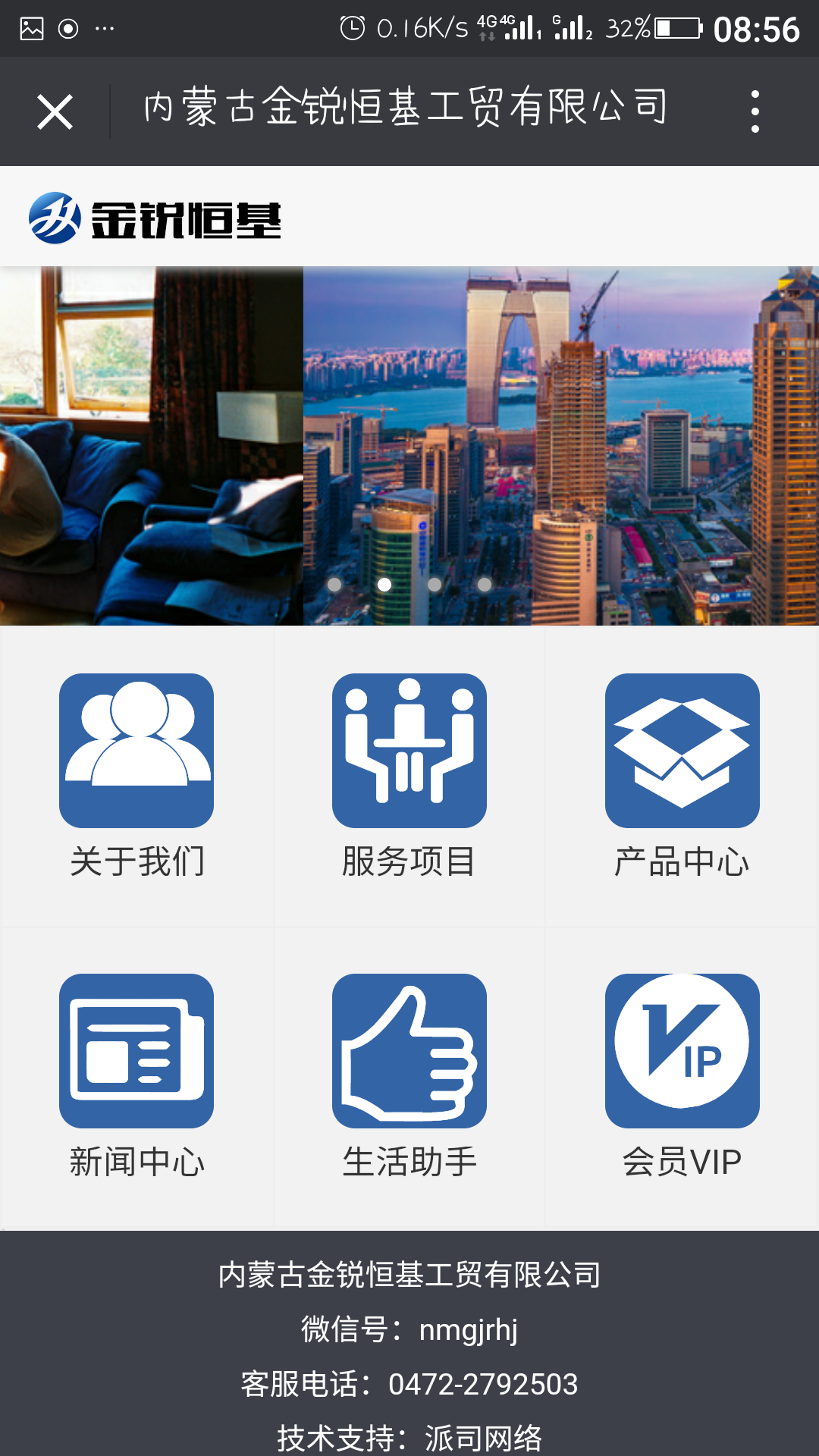
Task: Jump to the fourth carousel page dot
Action: point(485,585)
